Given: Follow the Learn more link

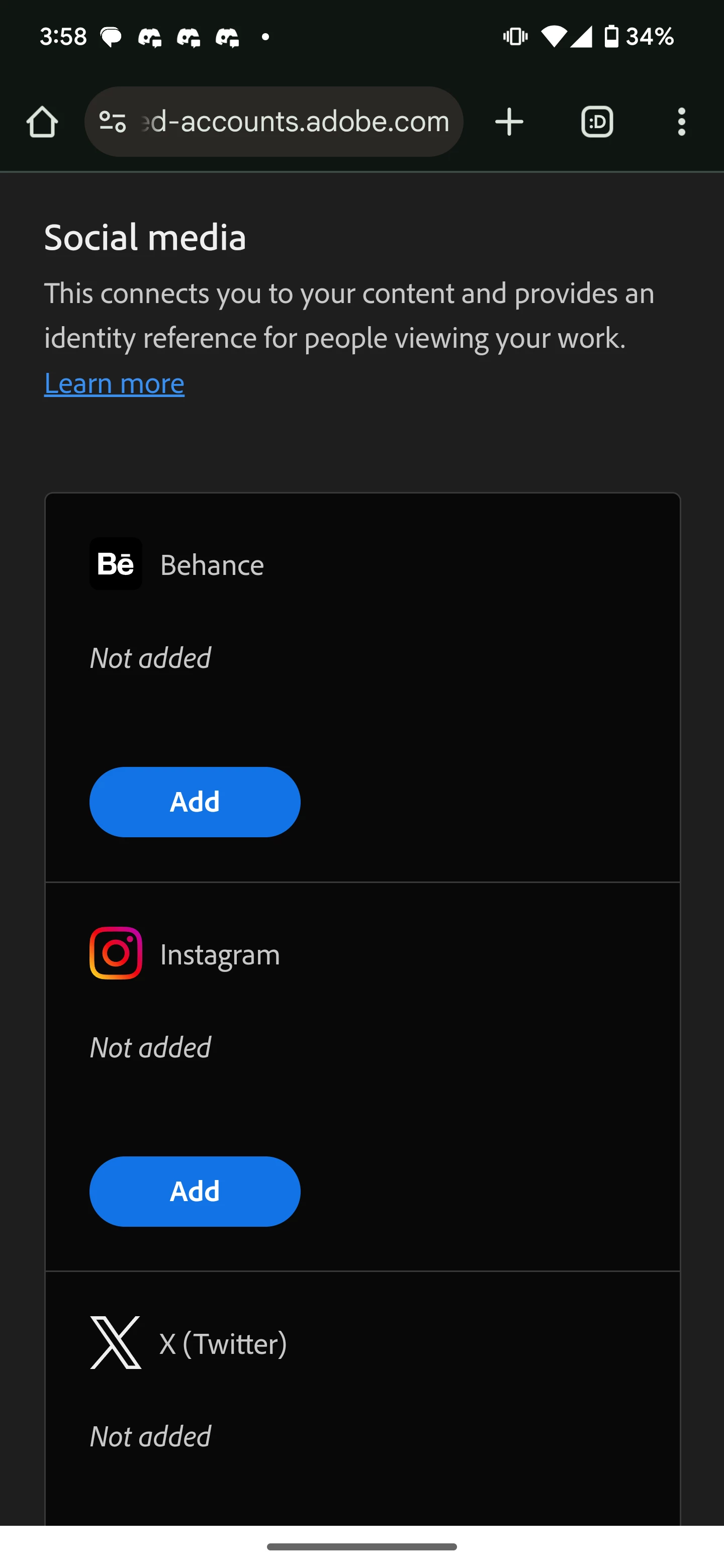Looking at the screenshot, I should coord(115,383).
